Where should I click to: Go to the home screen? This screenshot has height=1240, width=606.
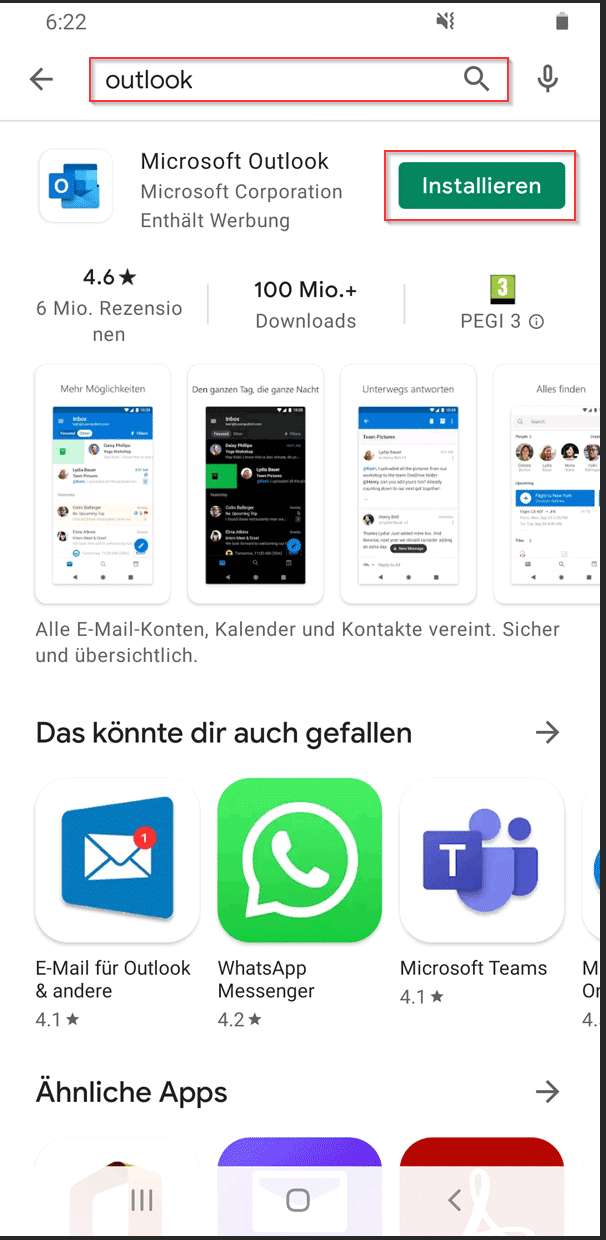click(x=298, y=1200)
